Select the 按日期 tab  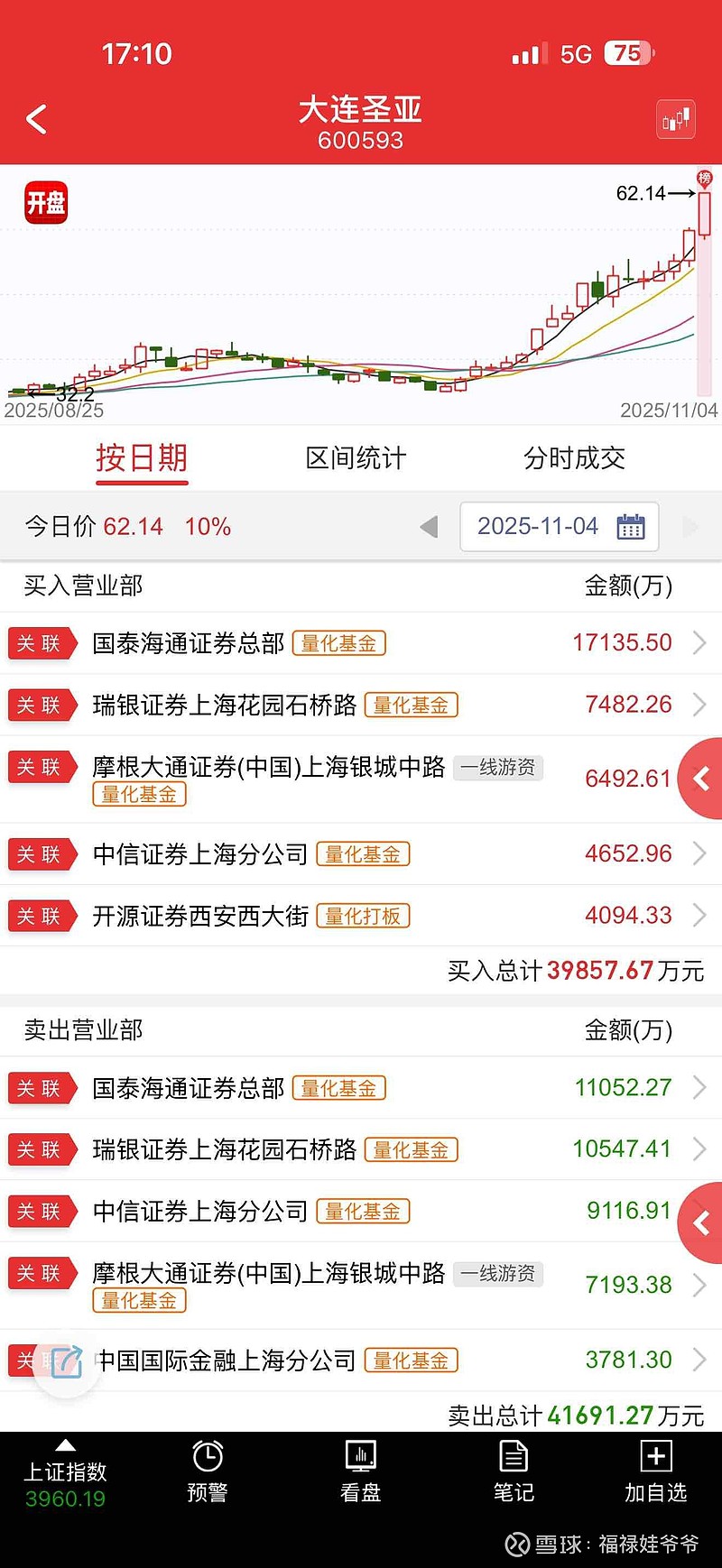point(142,458)
